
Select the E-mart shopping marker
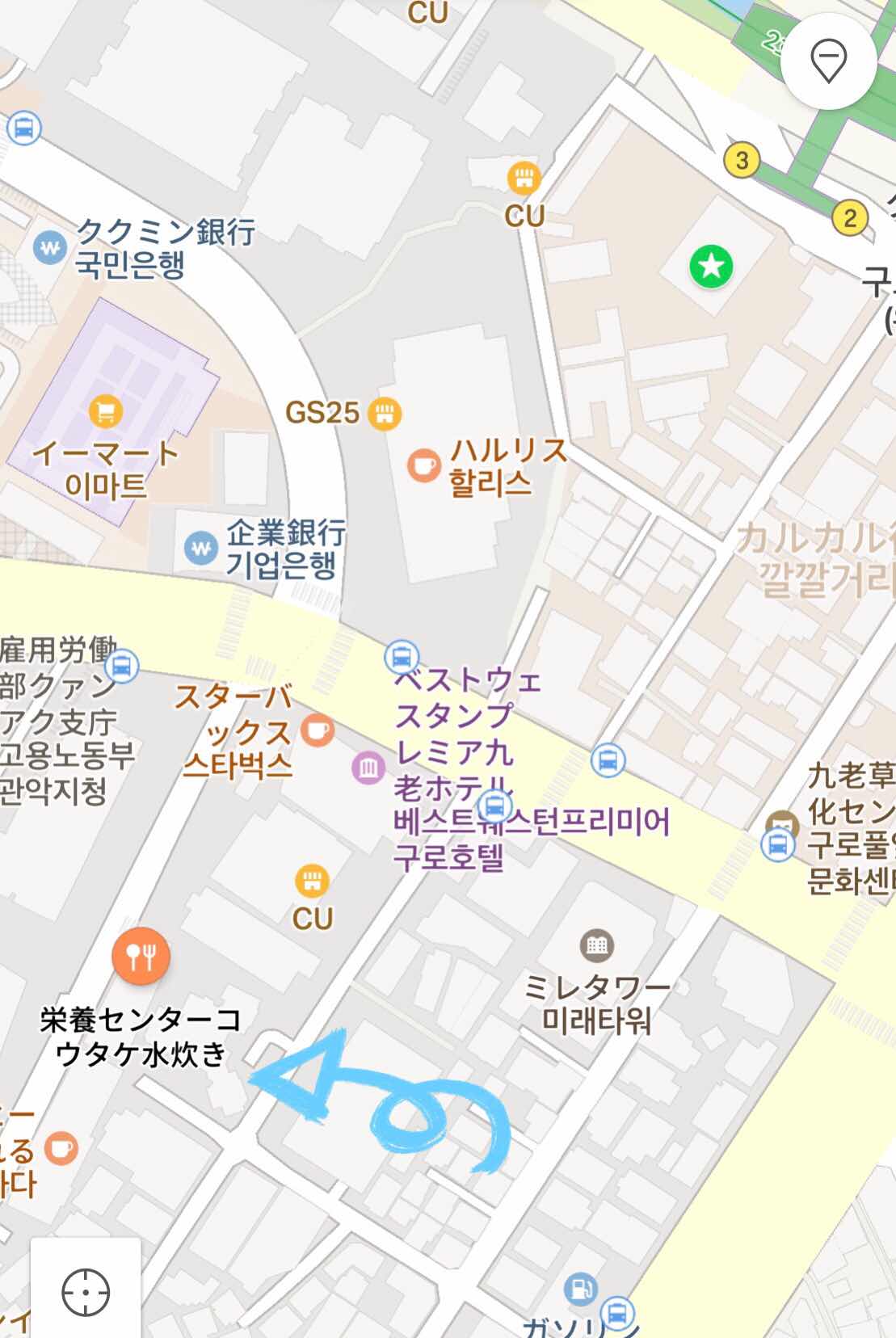tap(106, 411)
